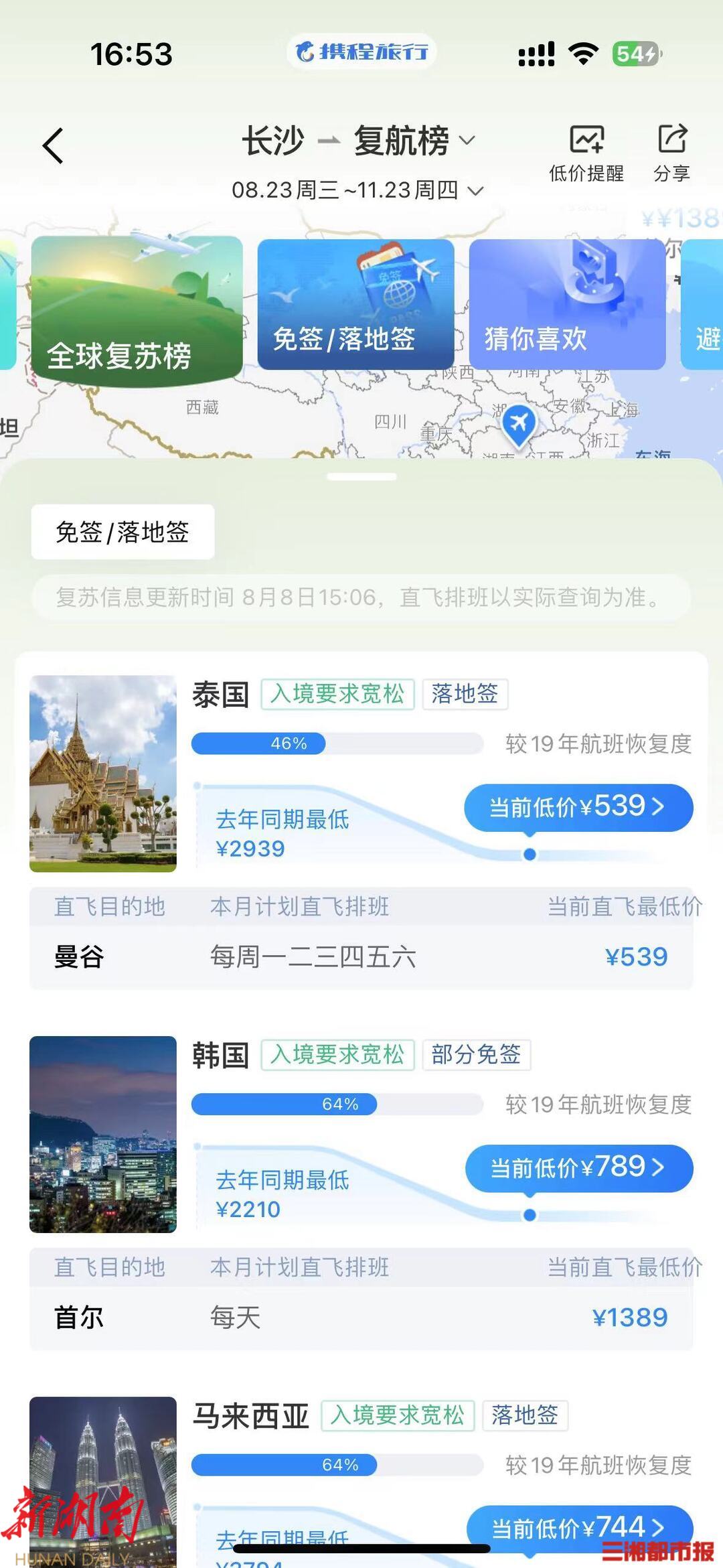The height and width of the screenshot is (1568, 723).
Task: View Thailand's current low price ¥539
Action: click(578, 807)
